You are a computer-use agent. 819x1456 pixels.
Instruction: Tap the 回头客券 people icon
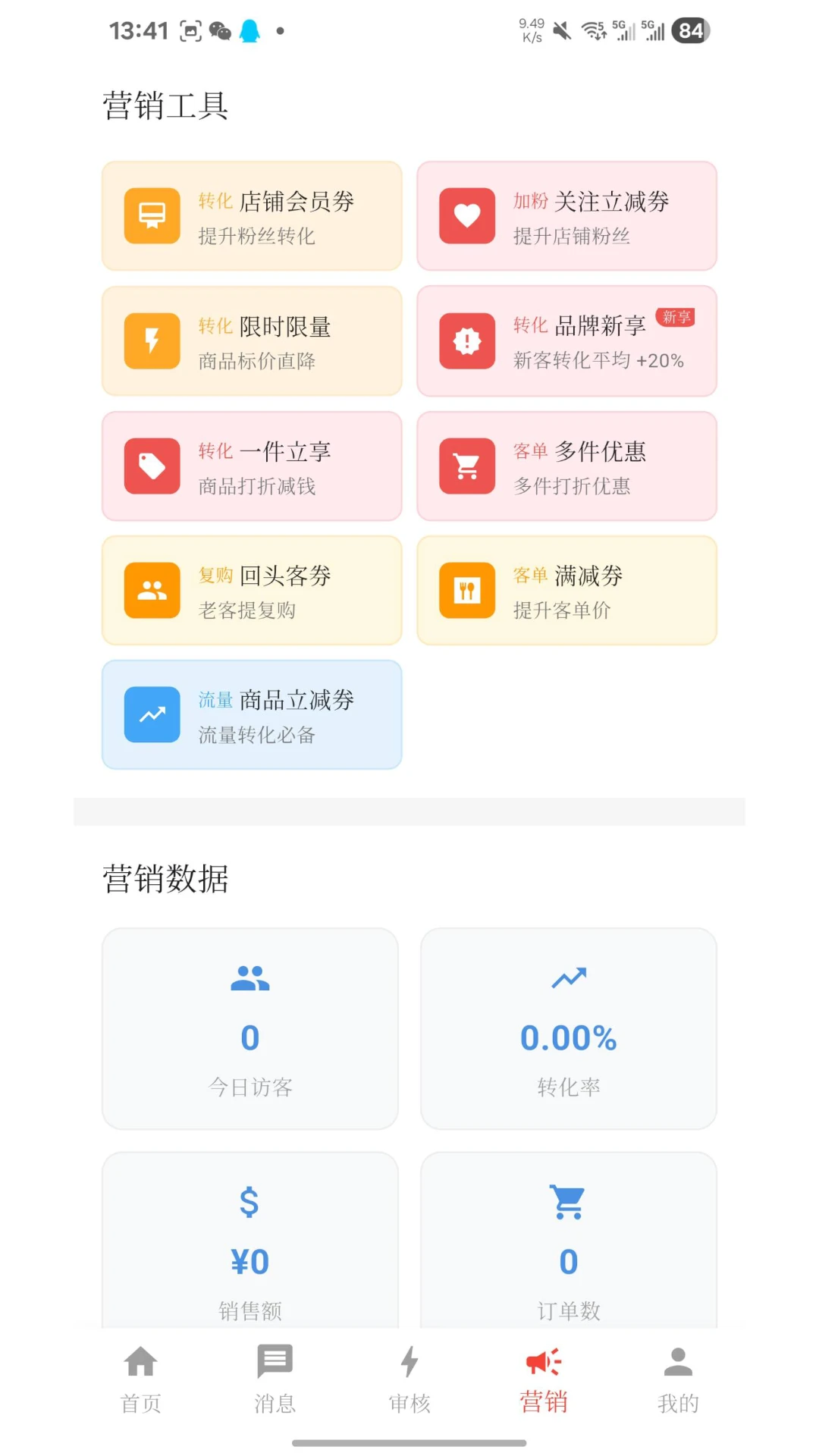(152, 590)
